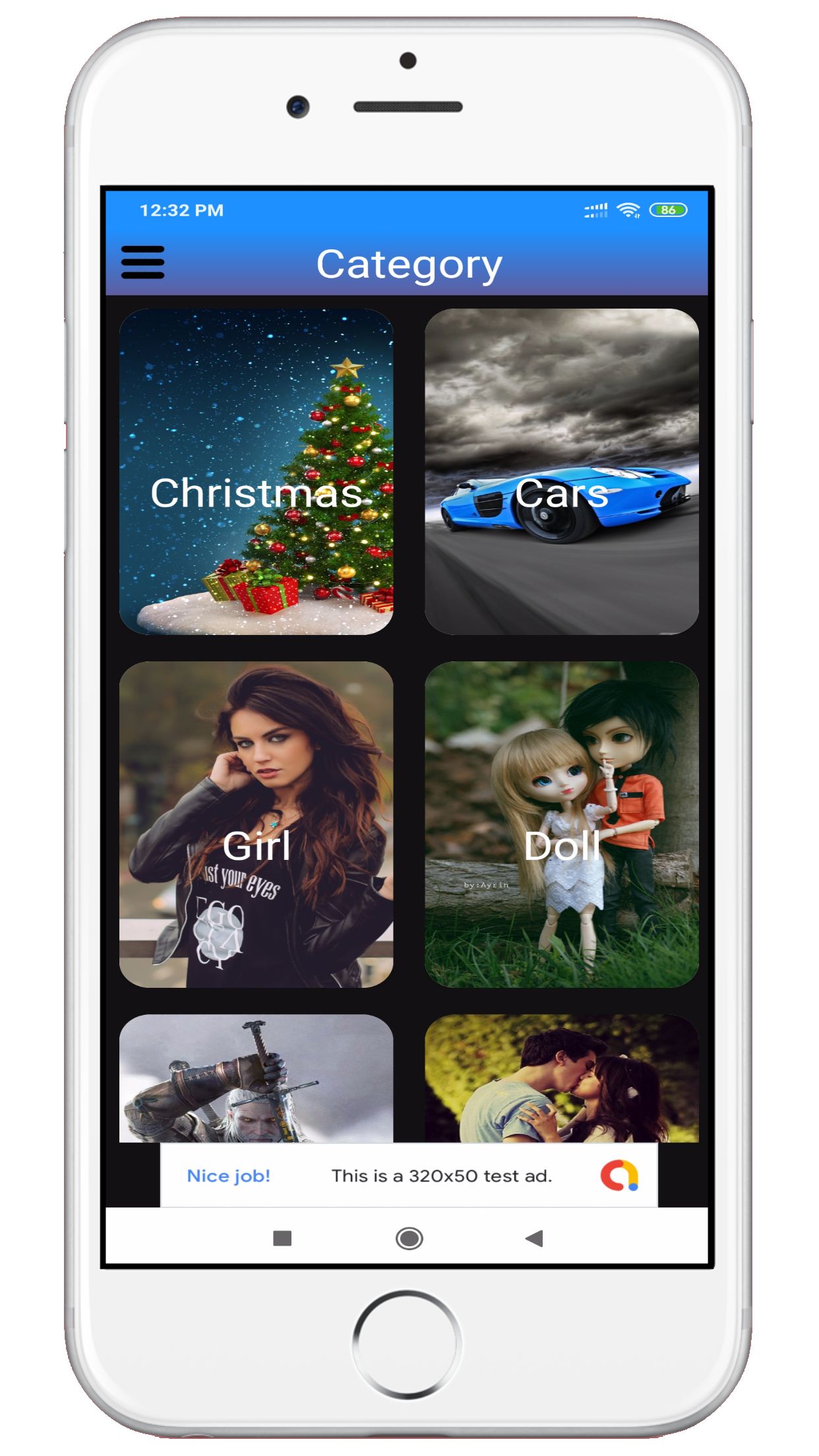This screenshot has width=819, height=1456.
Task: Select the Girl category tile
Action: click(x=256, y=824)
